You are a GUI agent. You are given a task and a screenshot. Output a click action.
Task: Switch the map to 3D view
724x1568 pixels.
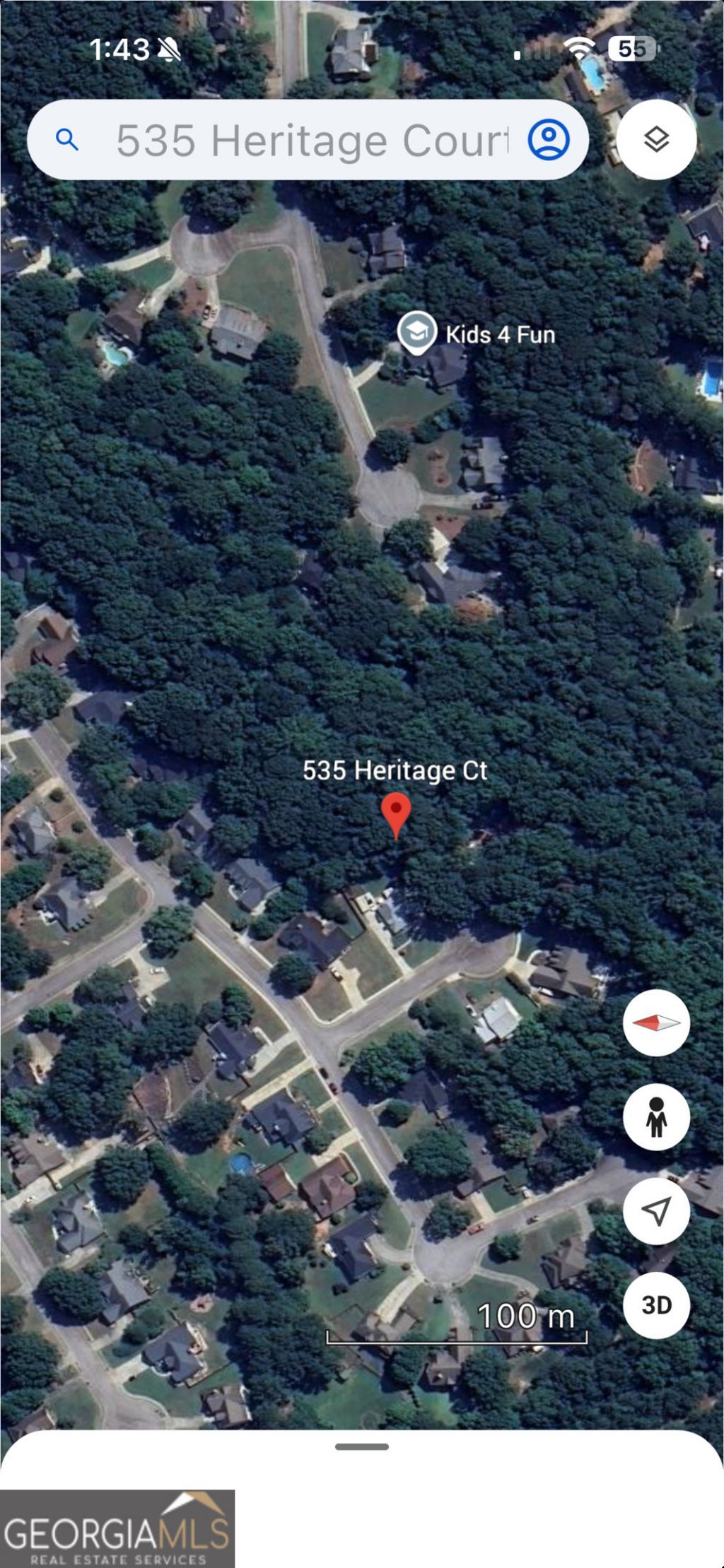click(x=656, y=1305)
